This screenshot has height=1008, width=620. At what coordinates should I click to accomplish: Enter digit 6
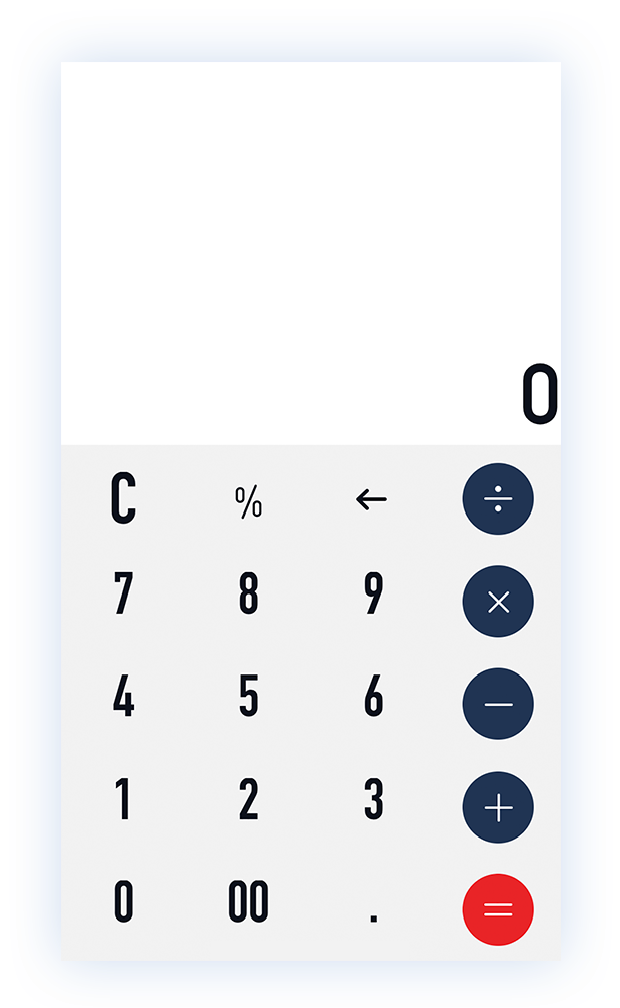pyautogui.click(x=373, y=696)
